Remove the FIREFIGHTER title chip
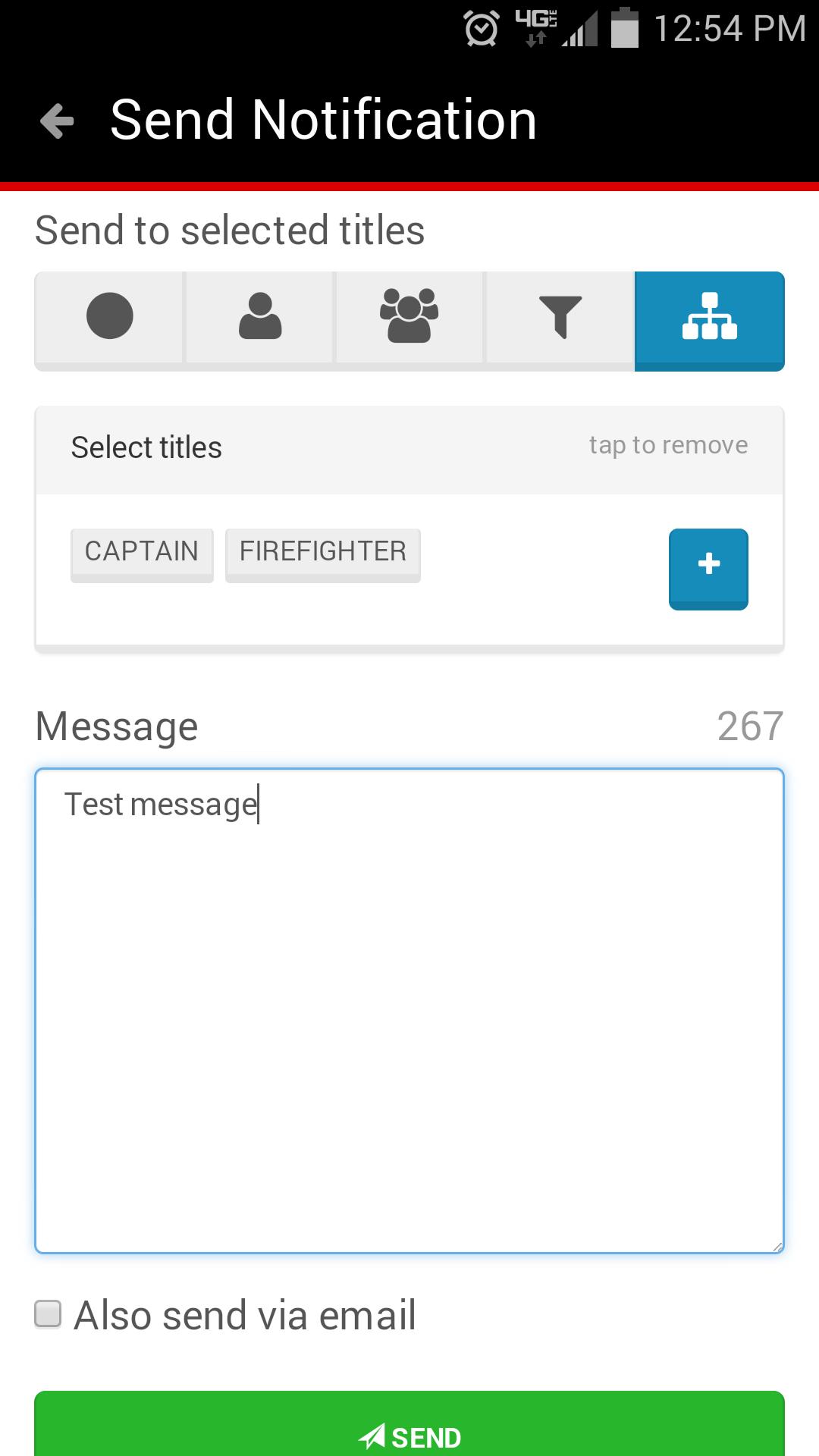Viewport: 819px width, 1456px height. (323, 554)
